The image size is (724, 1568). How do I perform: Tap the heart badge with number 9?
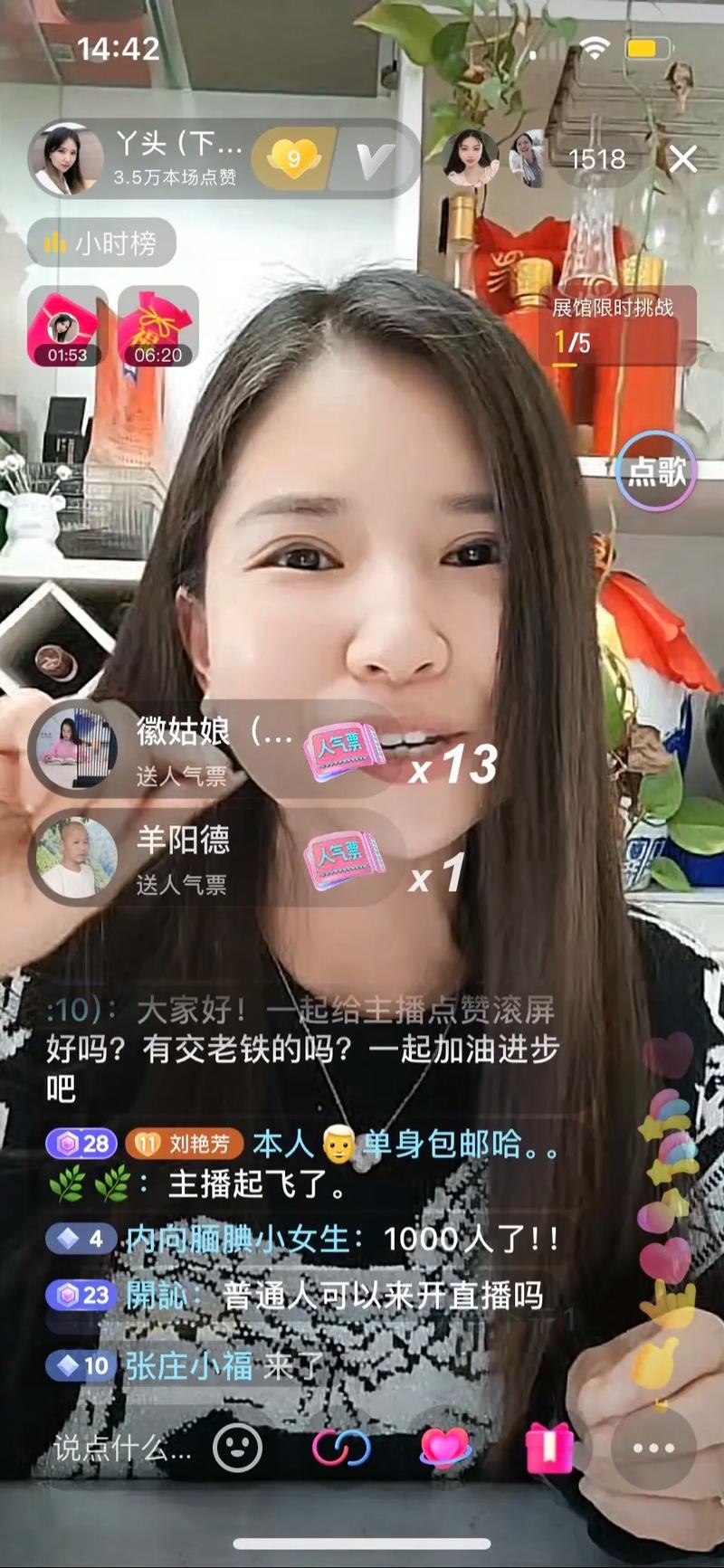(x=292, y=159)
